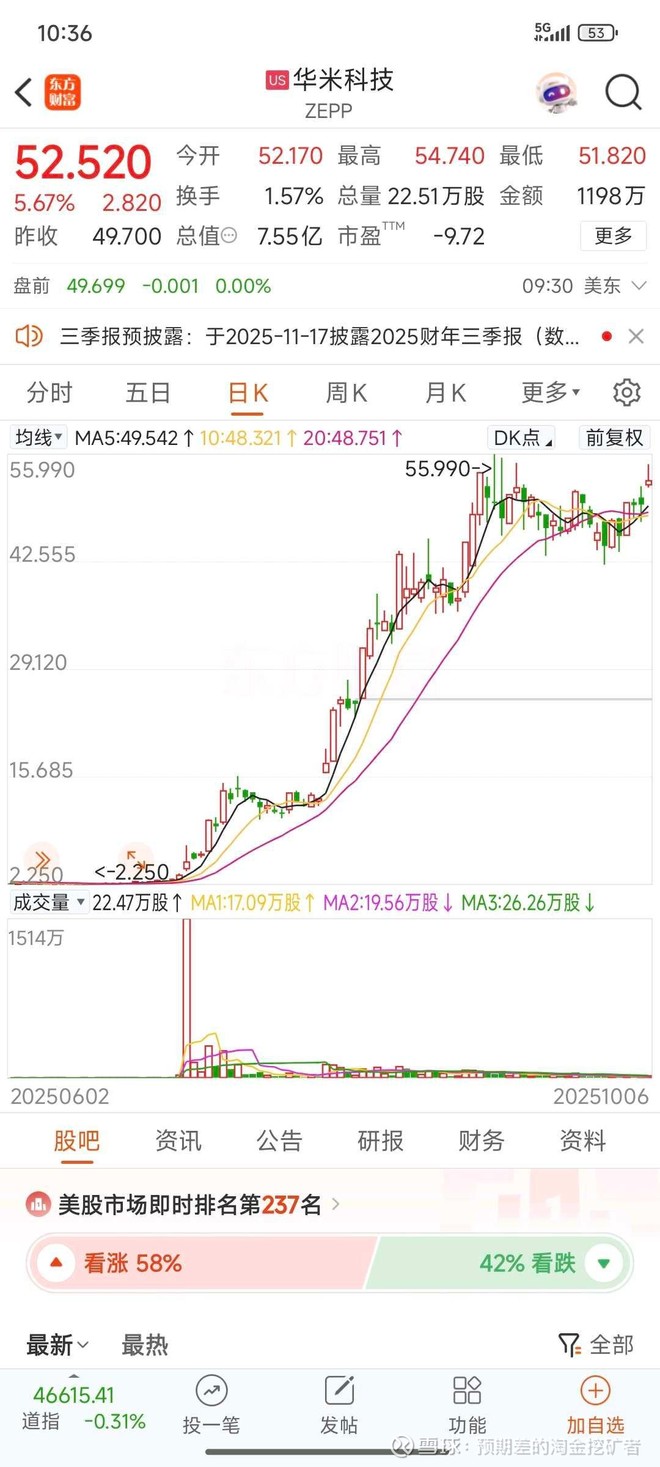The height and width of the screenshot is (1467, 660).
Task: Tap 发帖 to write a post
Action: coord(340,1405)
